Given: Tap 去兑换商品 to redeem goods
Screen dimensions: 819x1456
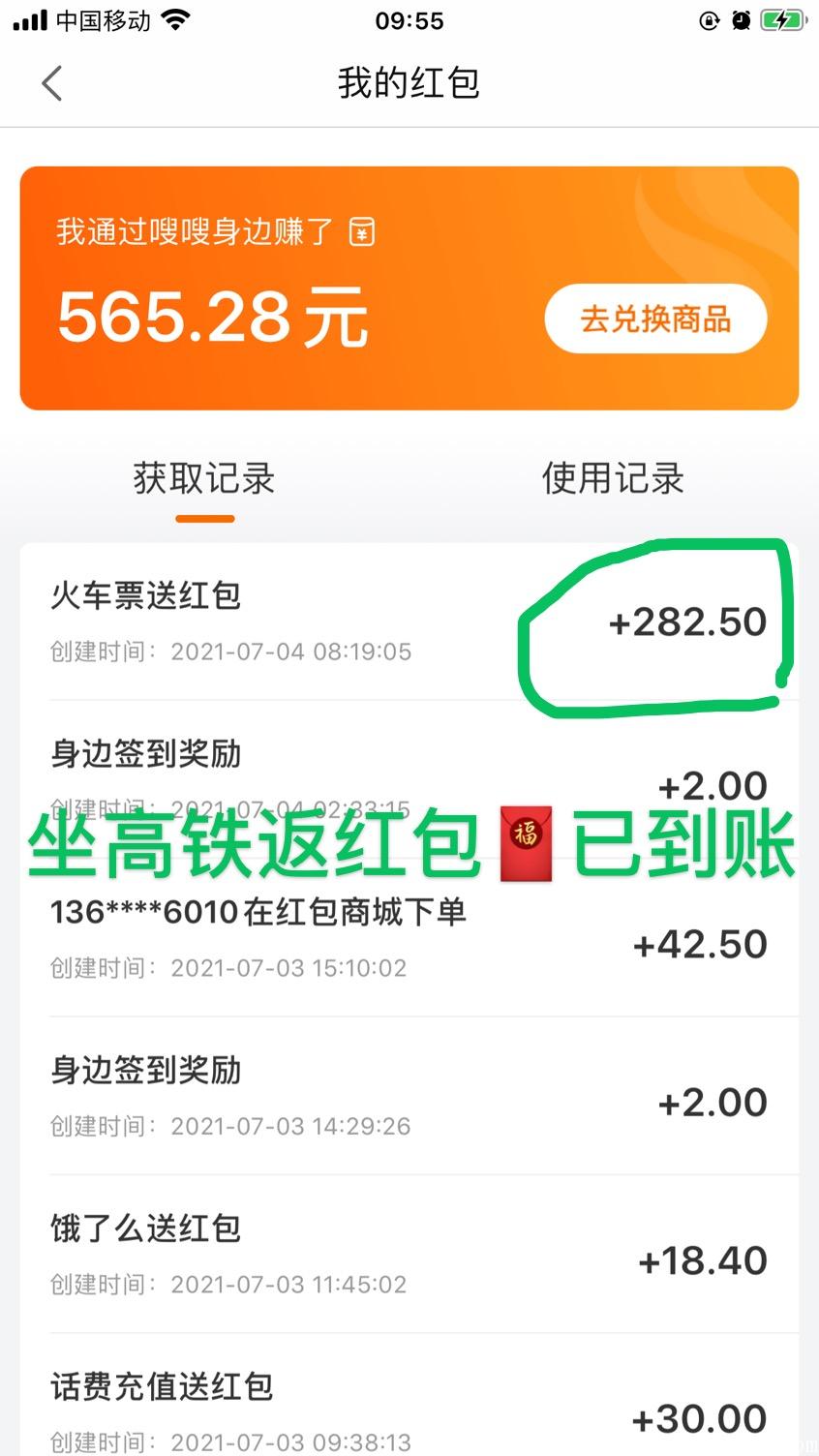Looking at the screenshot, I should pyautogui.click(x=655, y=318).
